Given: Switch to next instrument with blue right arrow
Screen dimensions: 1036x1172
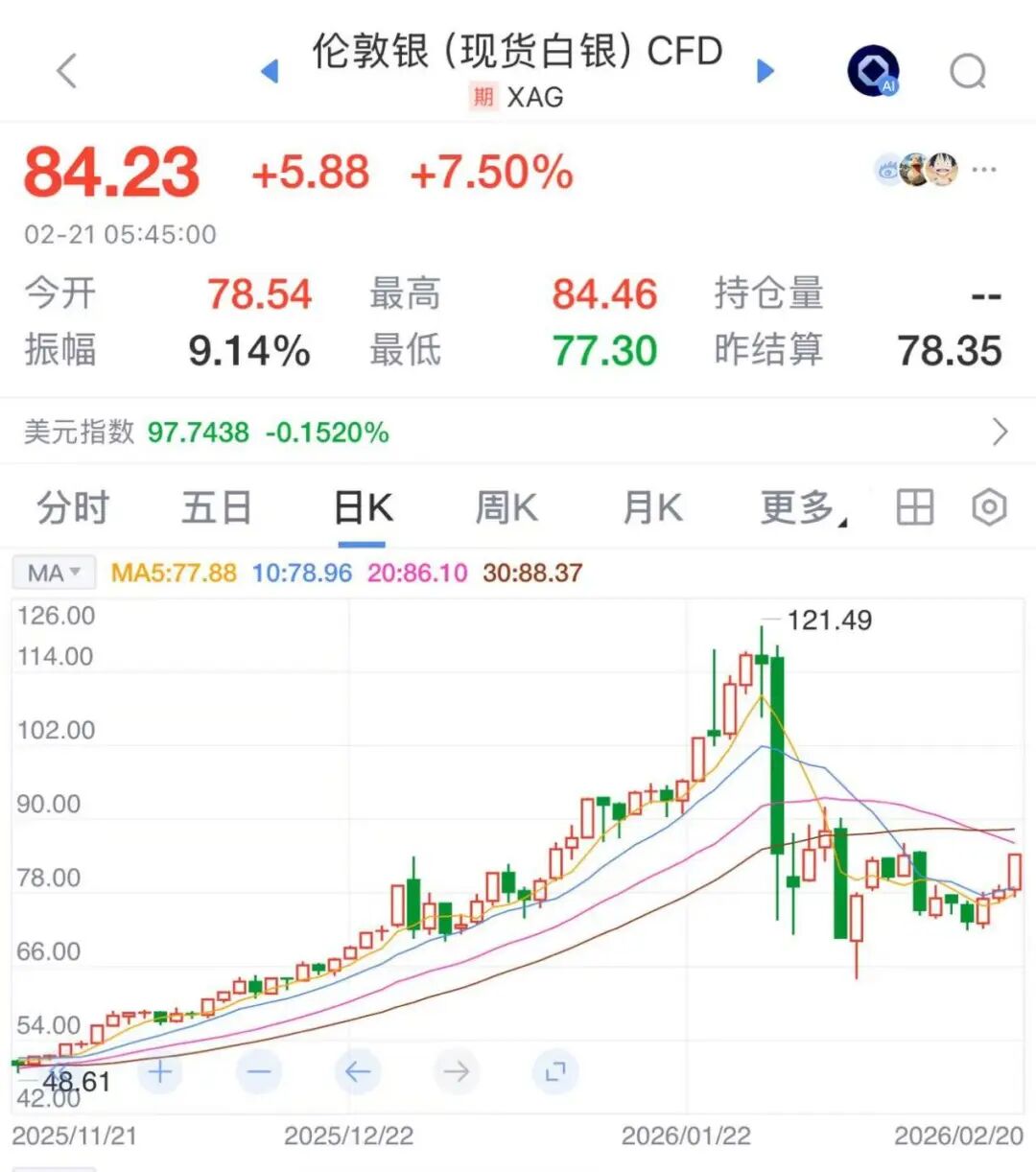Looking at the screenshot, I should click(x=765, y=70).
